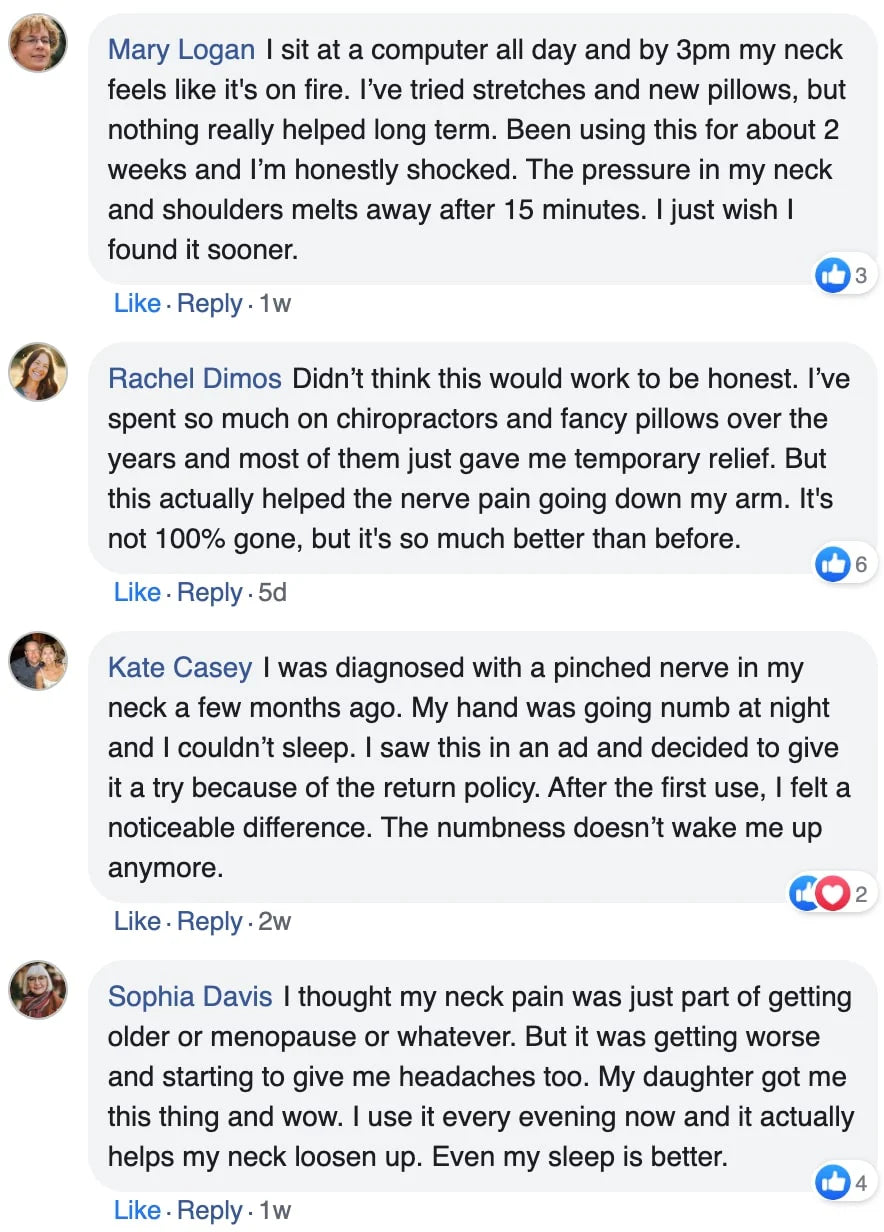
Task: Like Mary Logan's comment
Action: 137,303
